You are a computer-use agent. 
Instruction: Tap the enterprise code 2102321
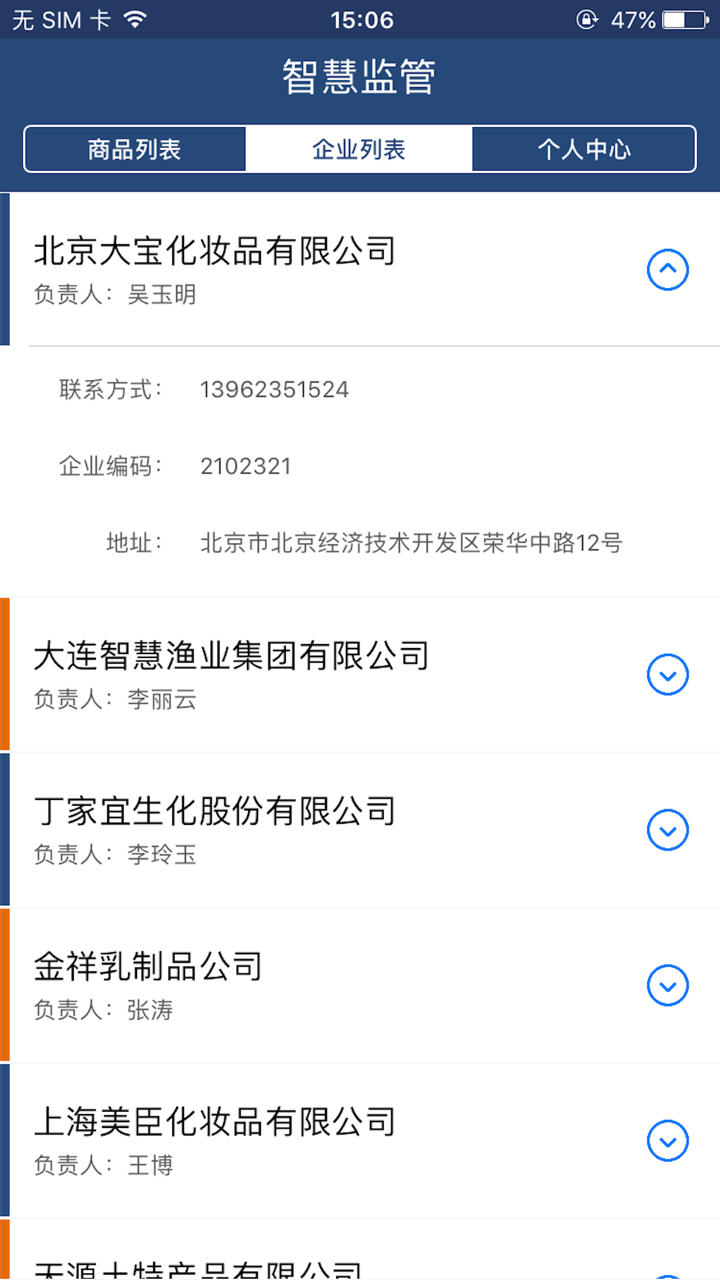(246, 465)
